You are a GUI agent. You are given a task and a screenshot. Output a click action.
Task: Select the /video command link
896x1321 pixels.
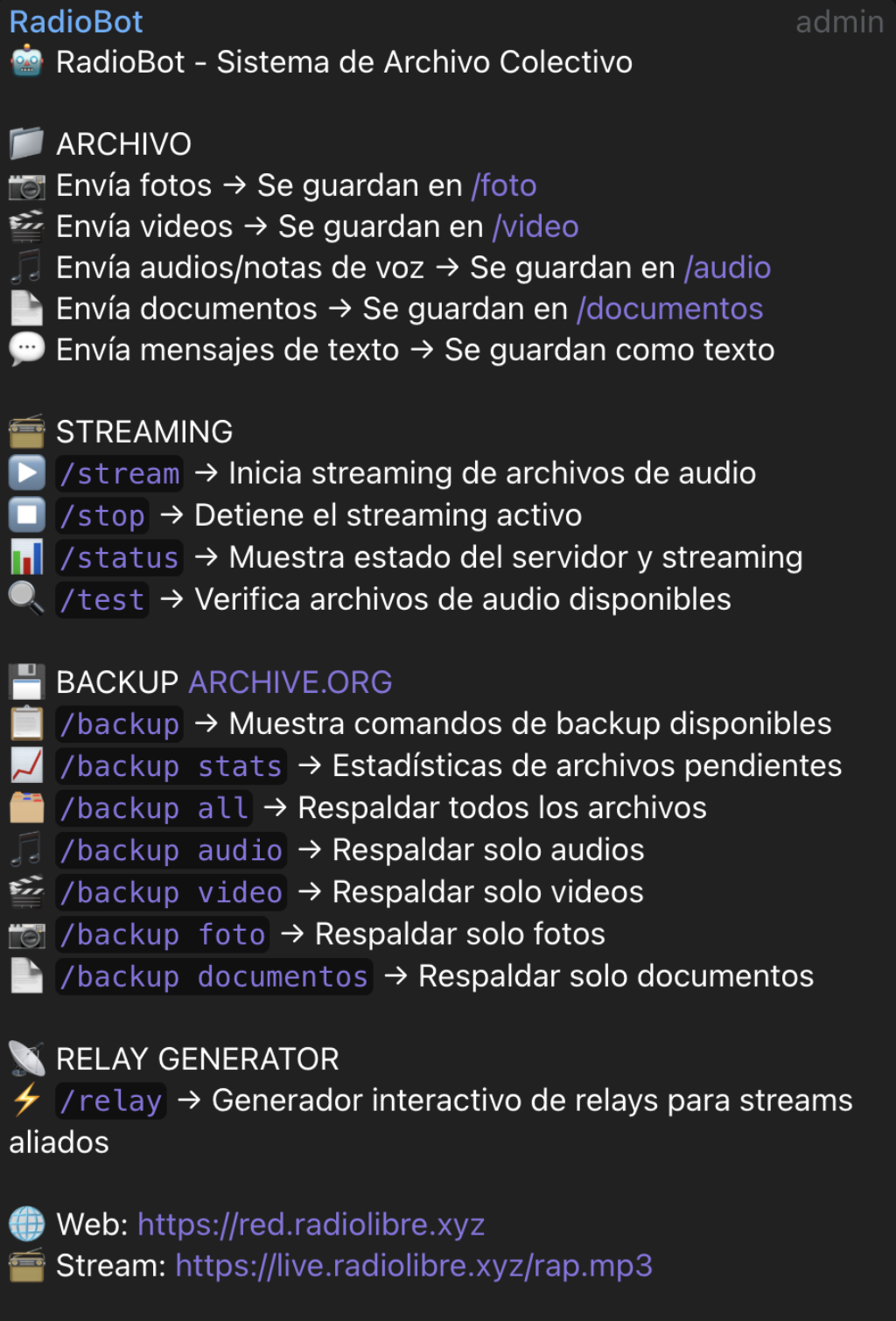(x=535, y=227)
